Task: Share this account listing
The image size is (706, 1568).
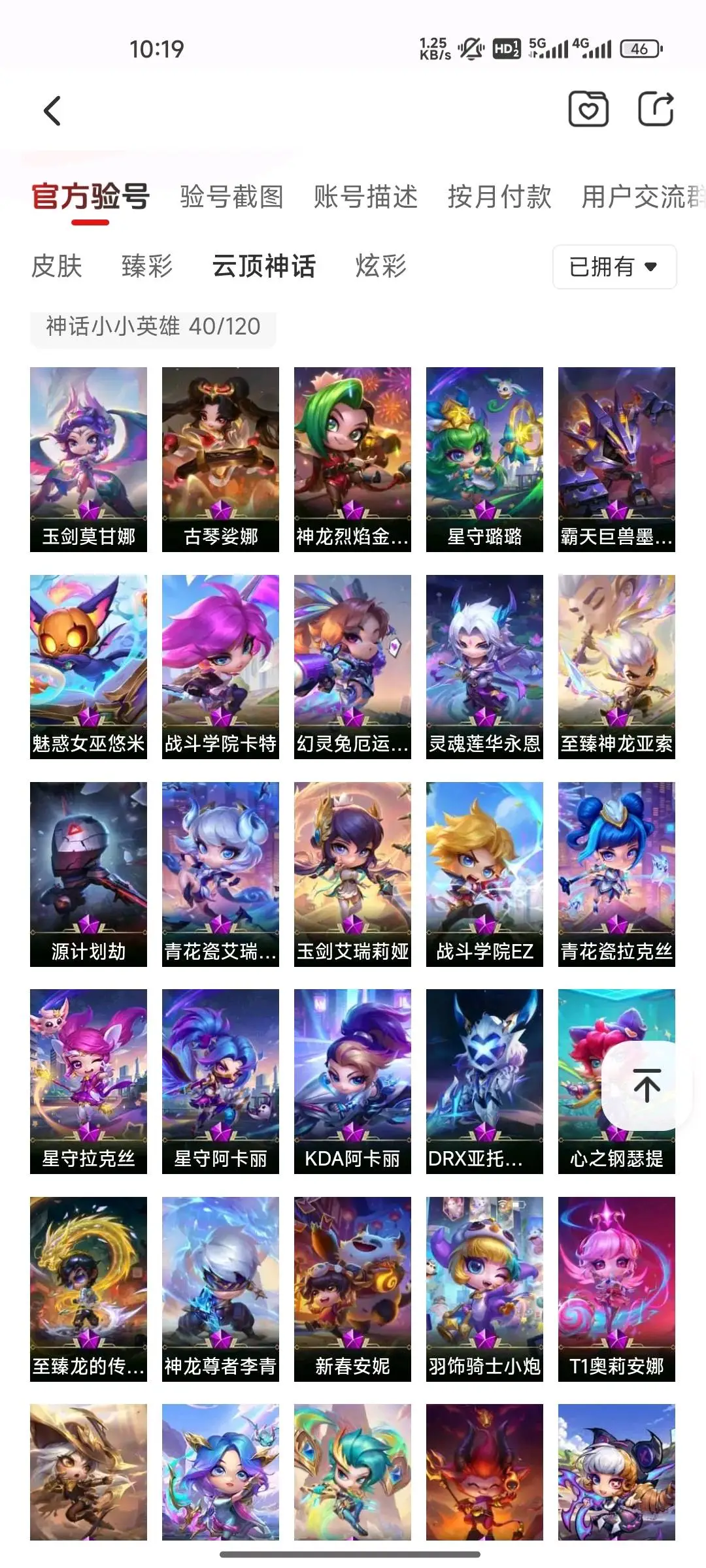Action: 656,108
